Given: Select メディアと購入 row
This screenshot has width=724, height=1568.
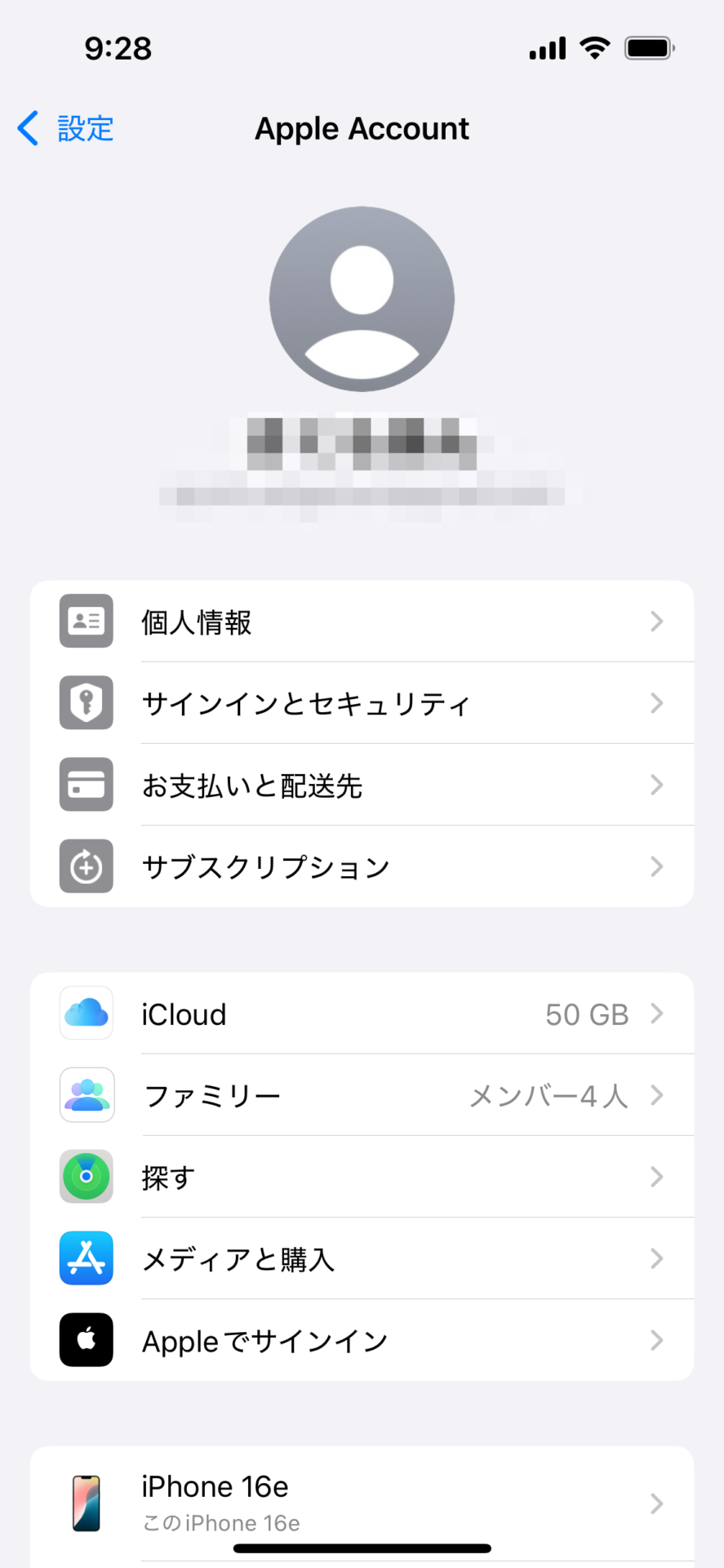Looking at the screenshot, I should [x=362, y=1258].
